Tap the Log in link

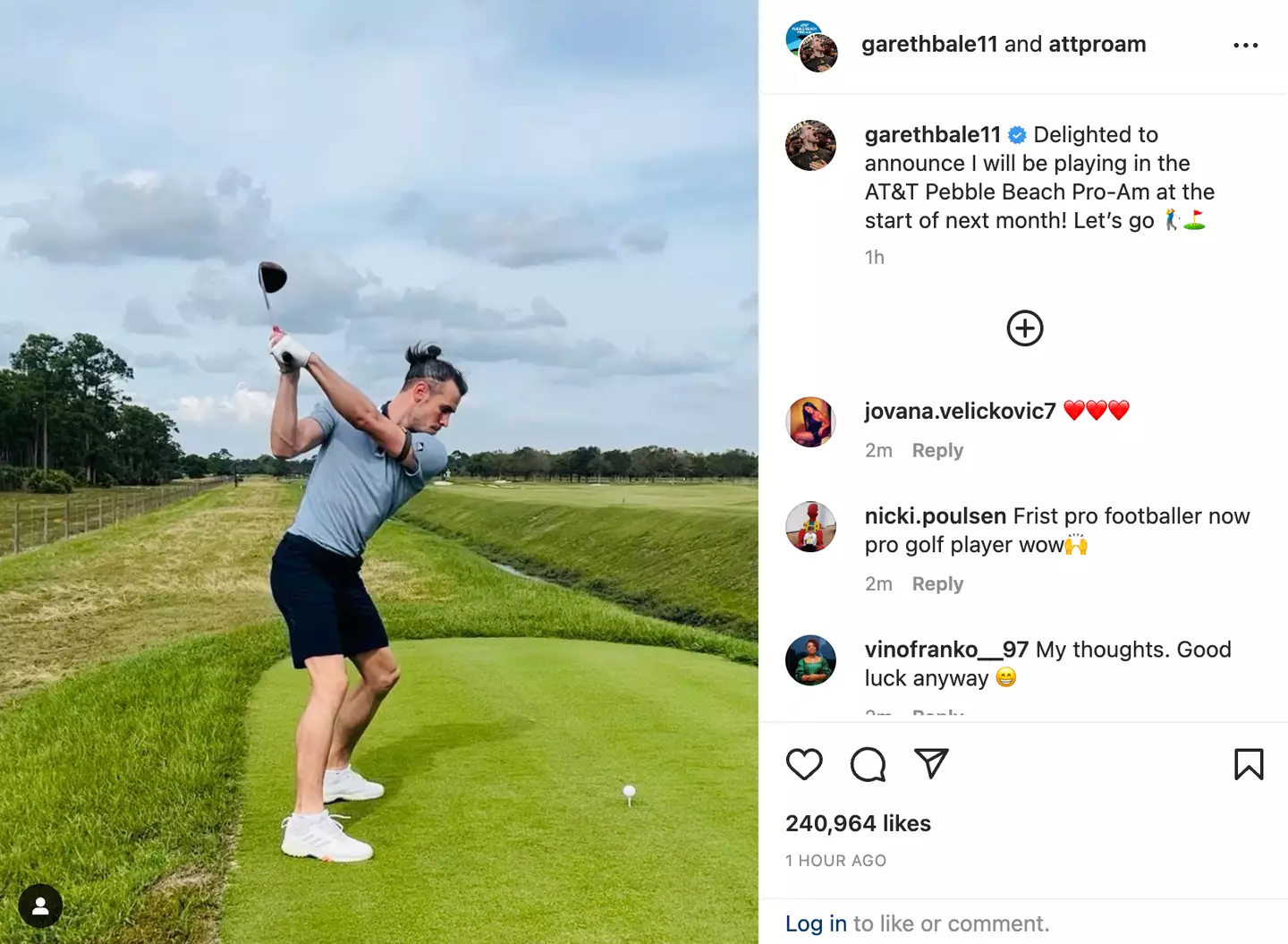pos(816,923)
